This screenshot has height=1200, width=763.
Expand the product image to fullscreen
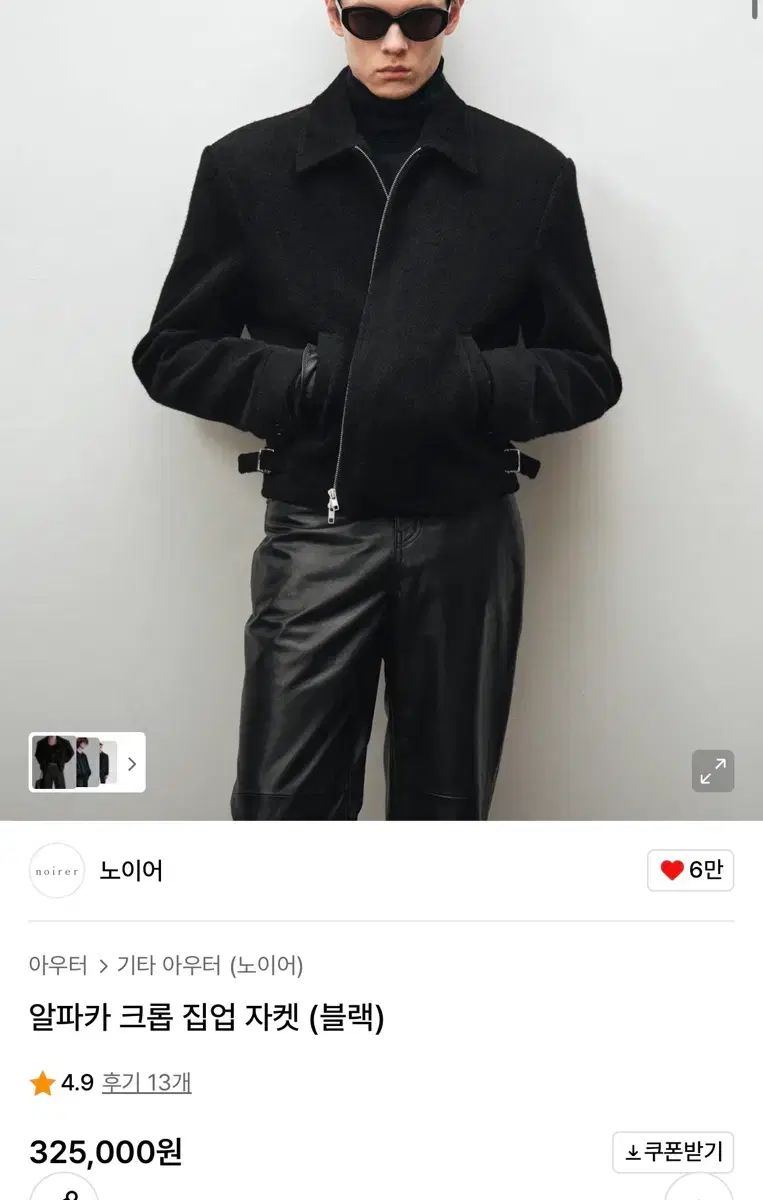tap(712, 771)
